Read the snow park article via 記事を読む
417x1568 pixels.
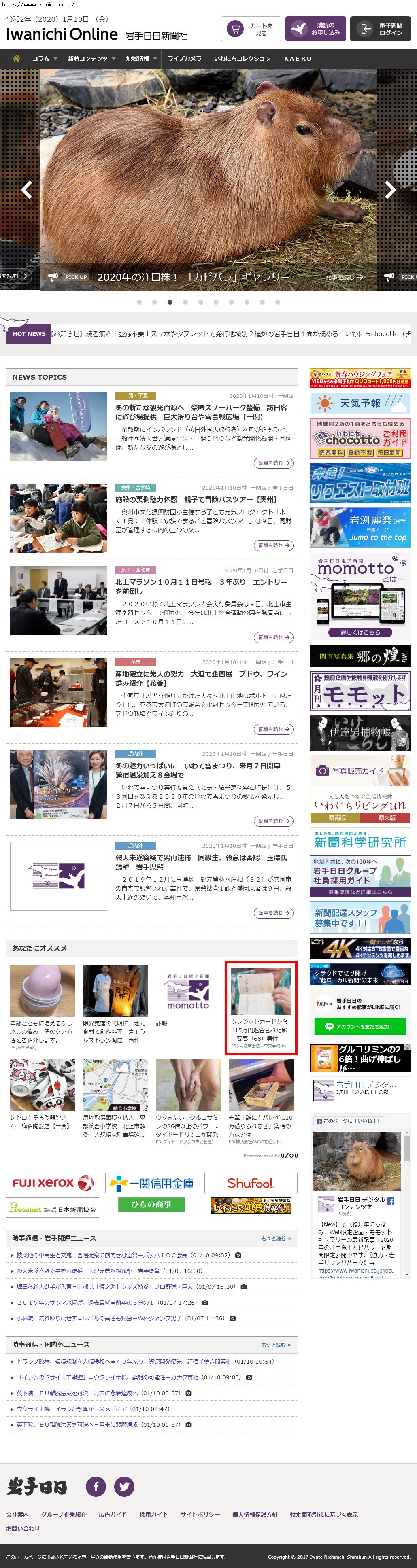[x=273, y=463]
